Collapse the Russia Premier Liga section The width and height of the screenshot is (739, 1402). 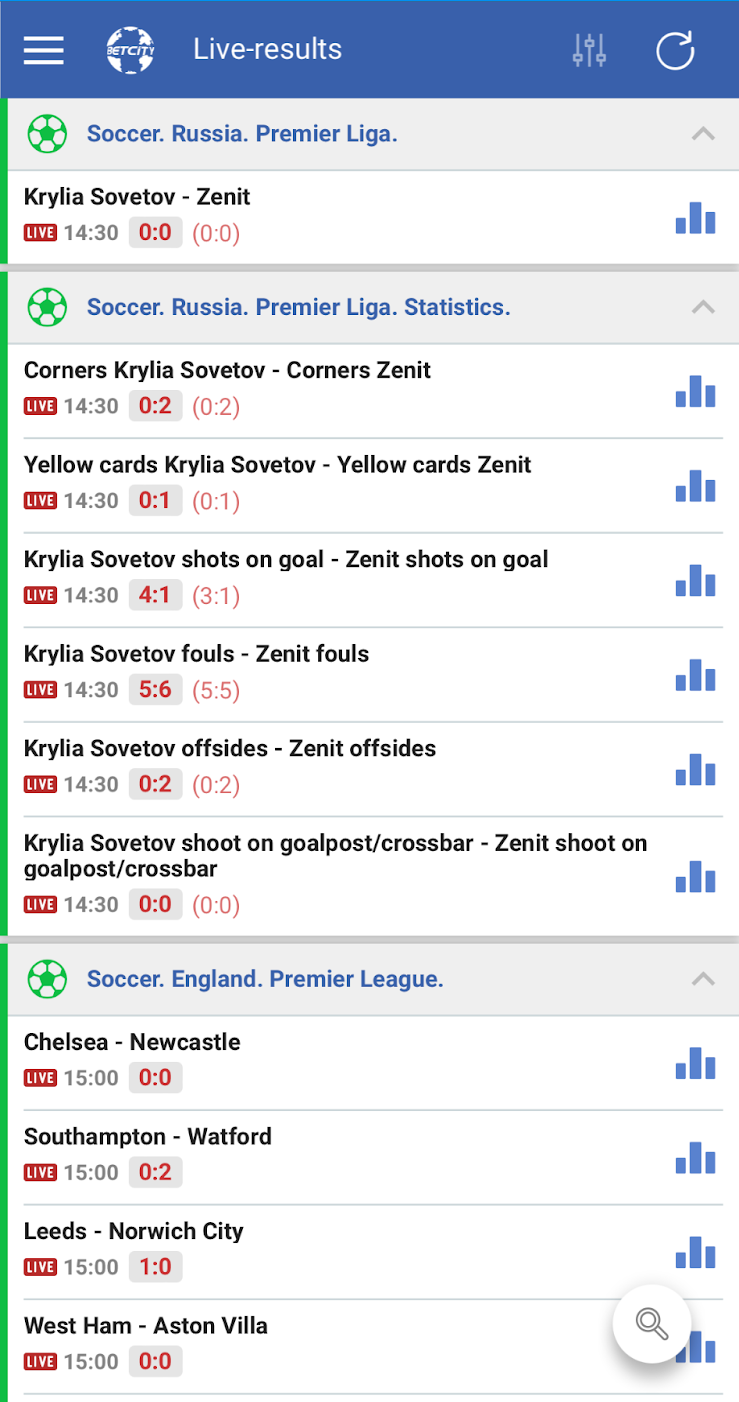703,134
